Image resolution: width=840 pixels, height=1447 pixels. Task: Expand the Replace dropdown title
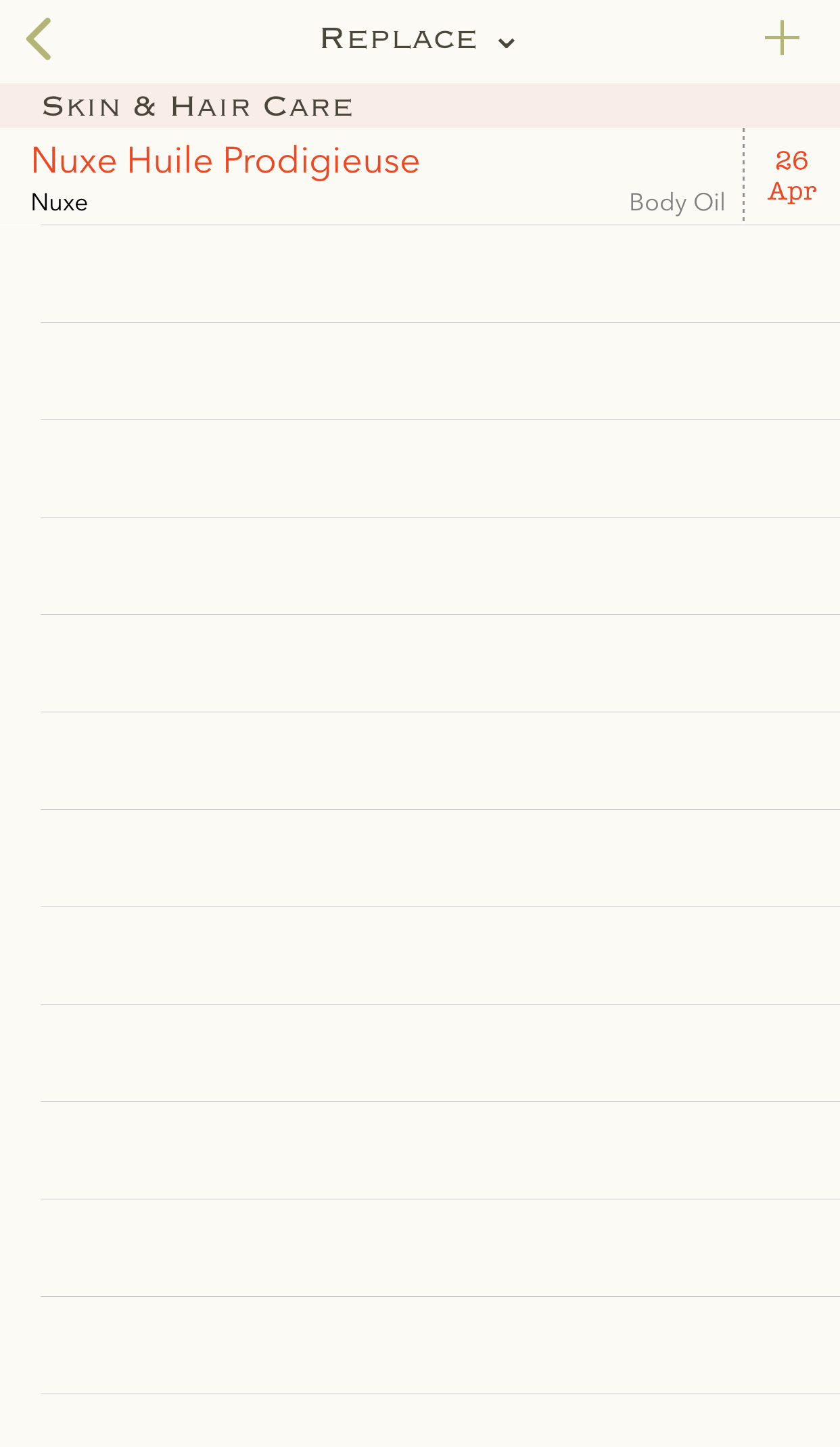418,40
